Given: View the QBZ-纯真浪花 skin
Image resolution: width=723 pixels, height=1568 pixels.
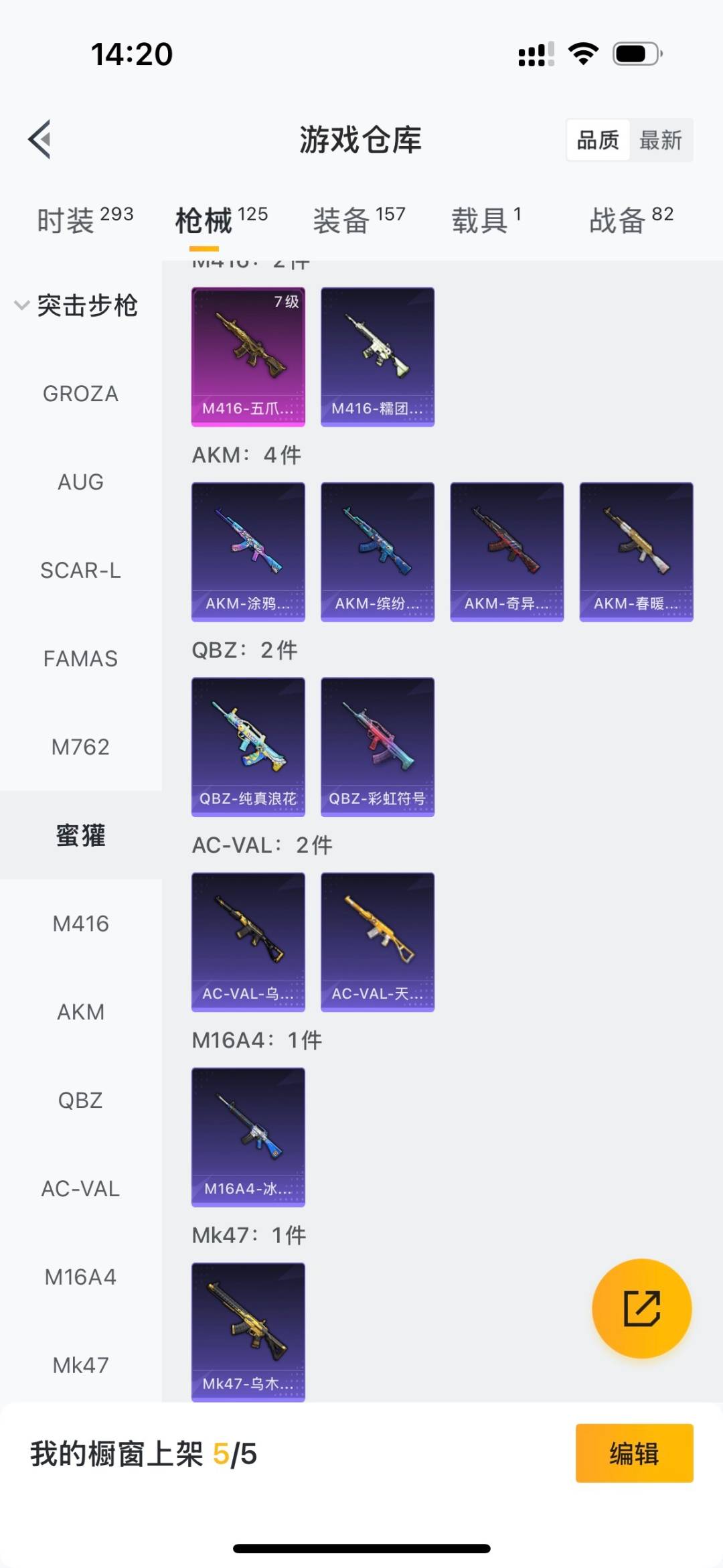Looking at the screenshot, I should click(248, 746).
